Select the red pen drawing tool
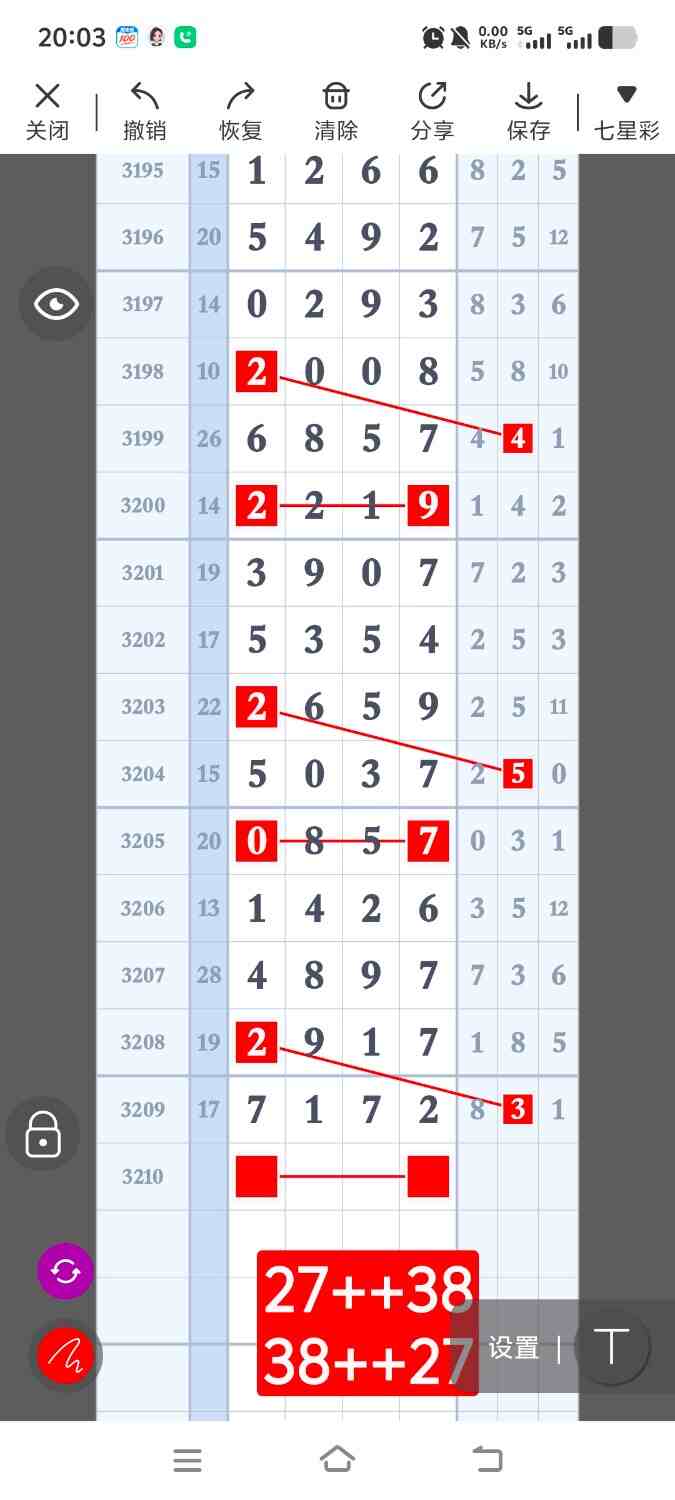This screenshot has height=1500, width=675. click(x=65, y=1356)
